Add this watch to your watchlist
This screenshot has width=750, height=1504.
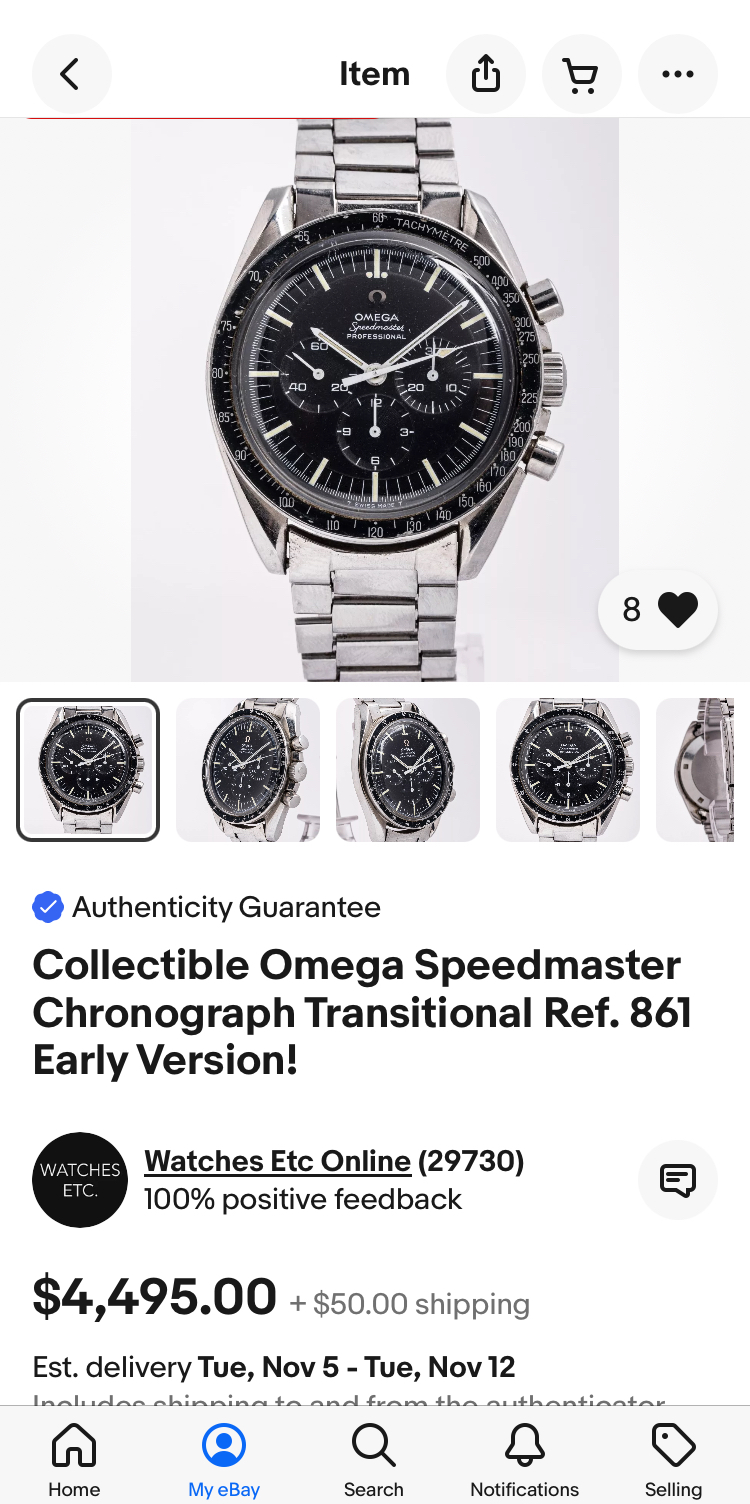point(658,610)
